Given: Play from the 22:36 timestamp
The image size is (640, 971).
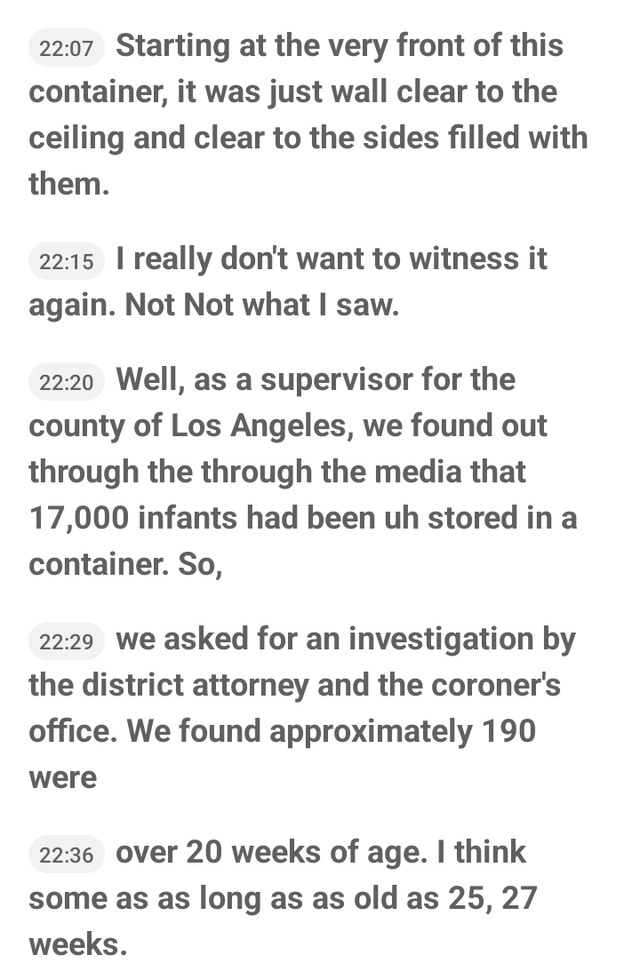Looking at the screenshot, I should 66,855.
